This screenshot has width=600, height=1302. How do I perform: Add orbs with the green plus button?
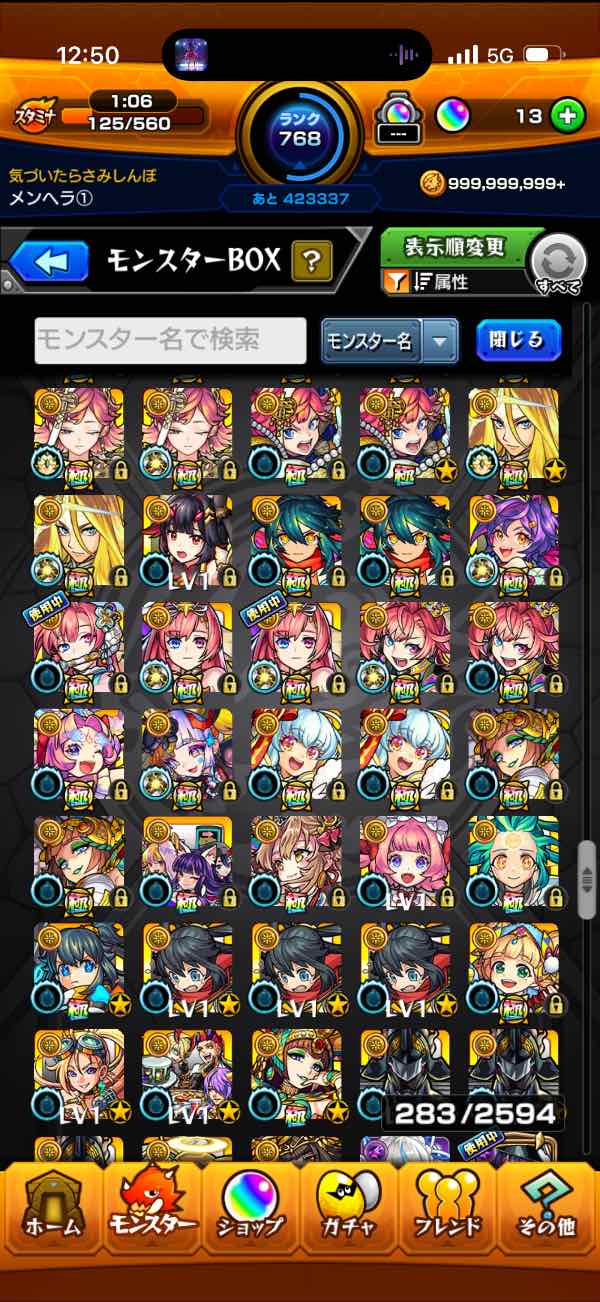(567, 116)
